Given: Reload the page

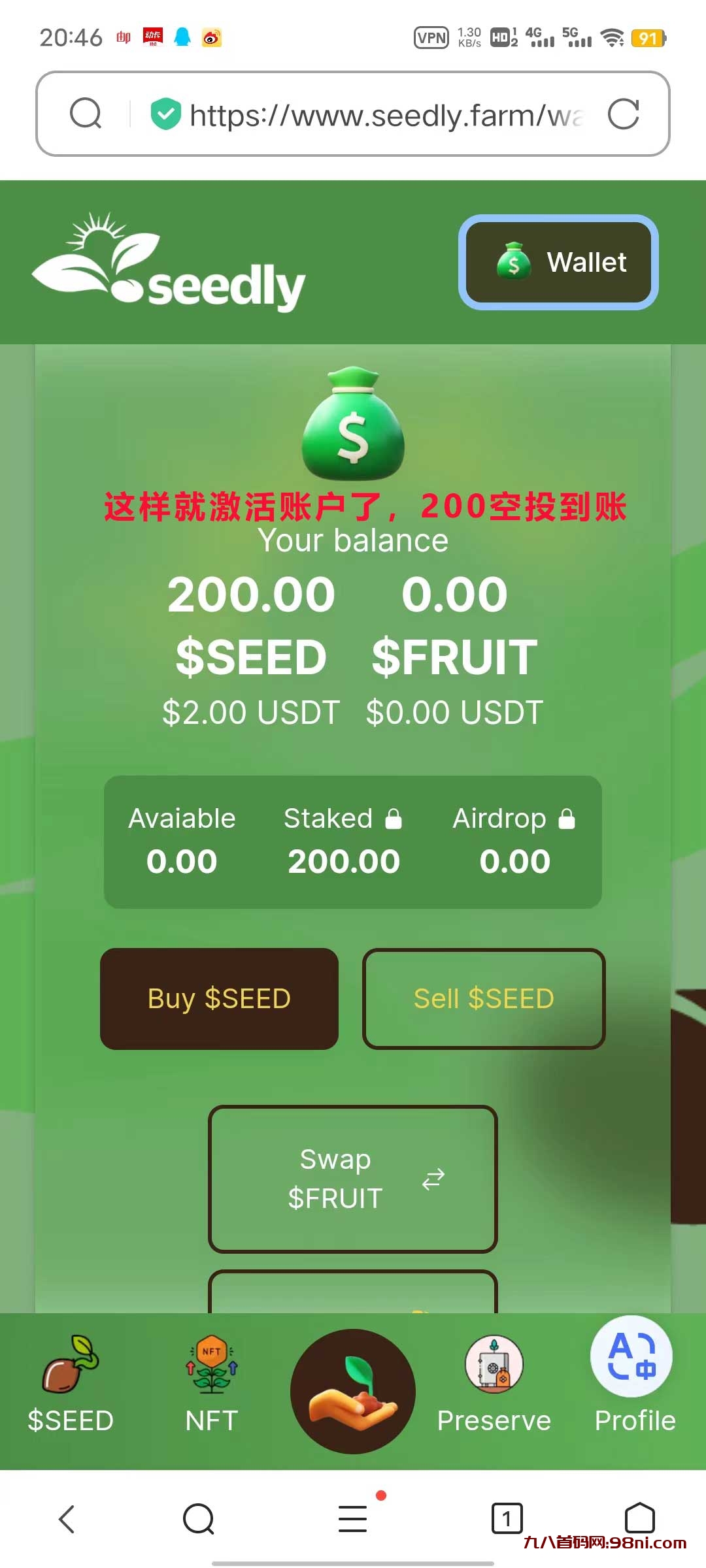Looking at the screenshot, I should [623, 114].
